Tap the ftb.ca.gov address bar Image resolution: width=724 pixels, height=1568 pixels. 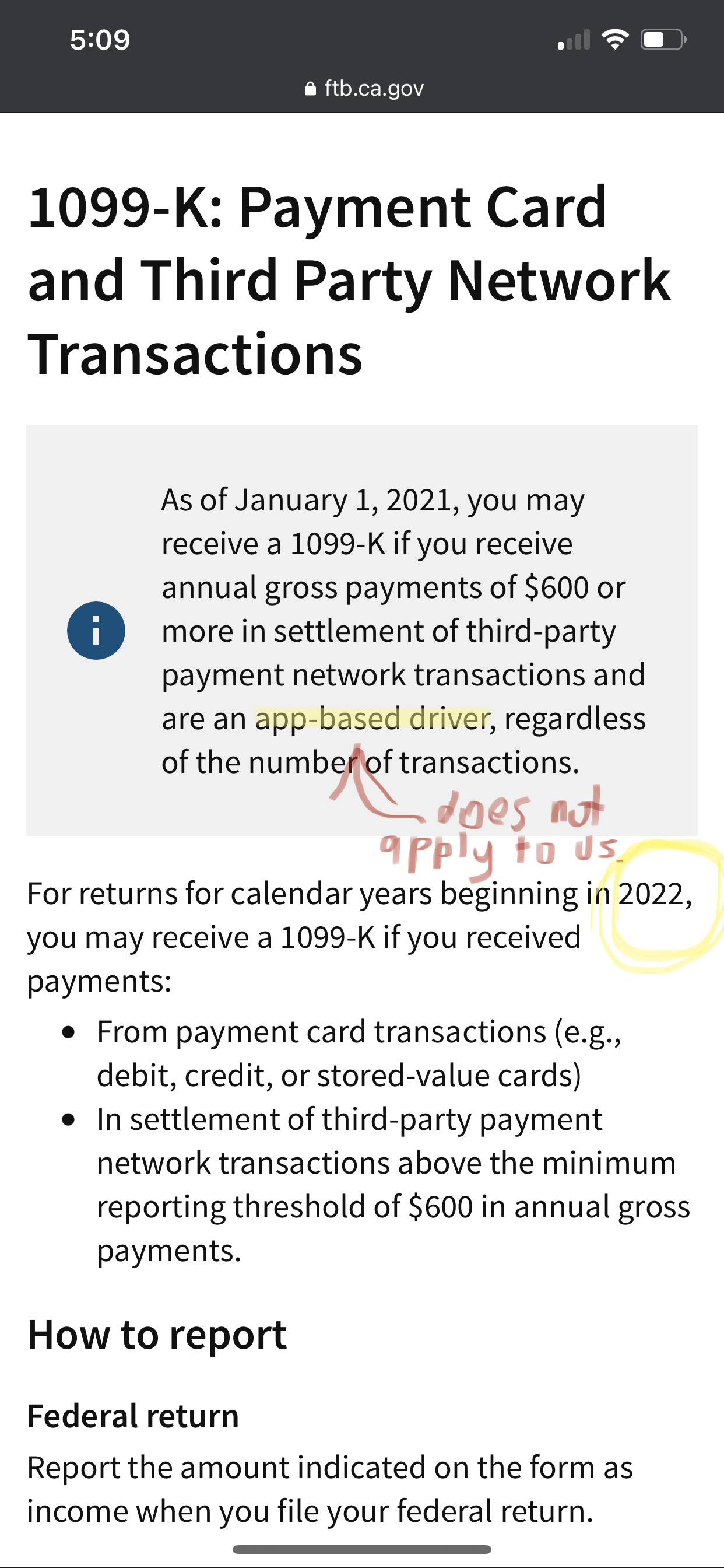[364, 89]
